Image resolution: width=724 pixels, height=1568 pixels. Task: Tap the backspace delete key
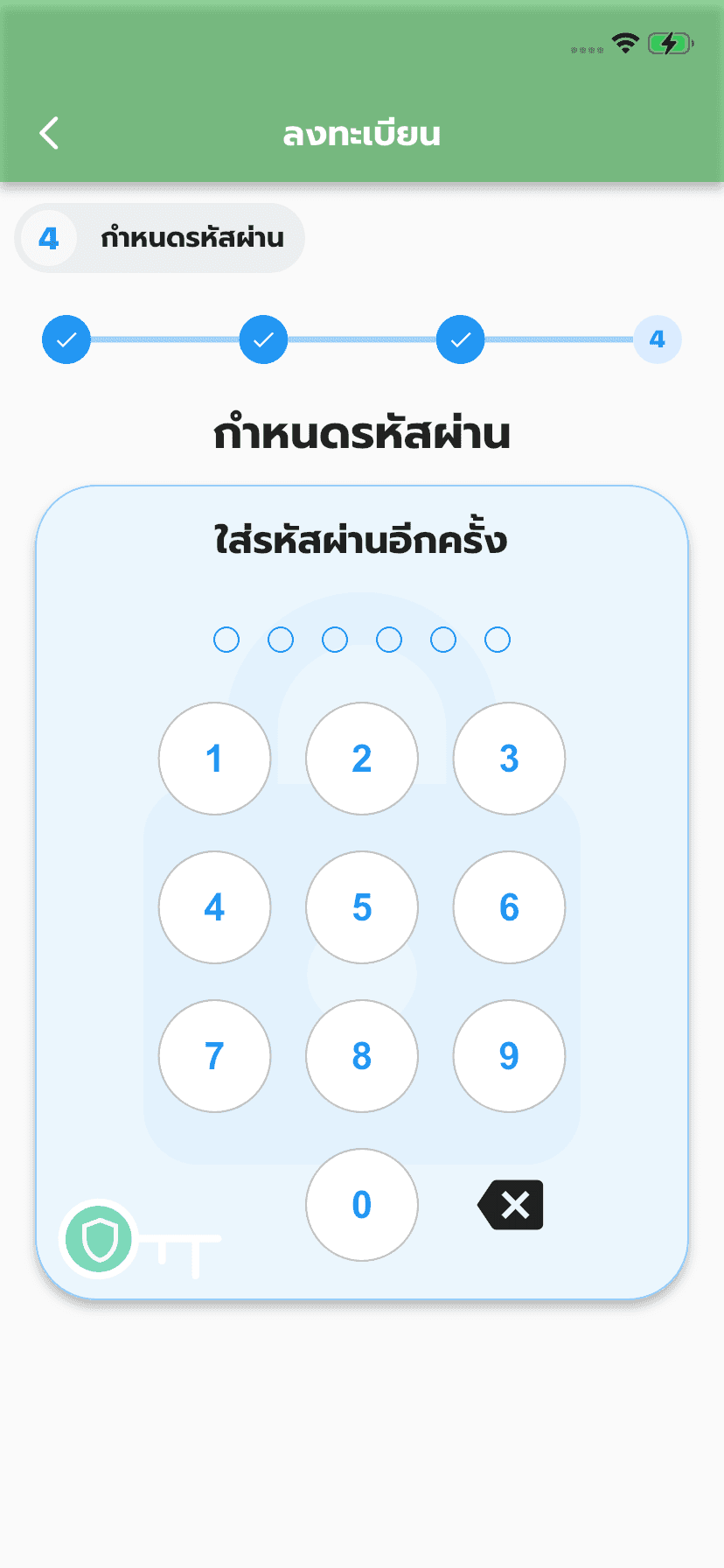tap(511, 1205)
